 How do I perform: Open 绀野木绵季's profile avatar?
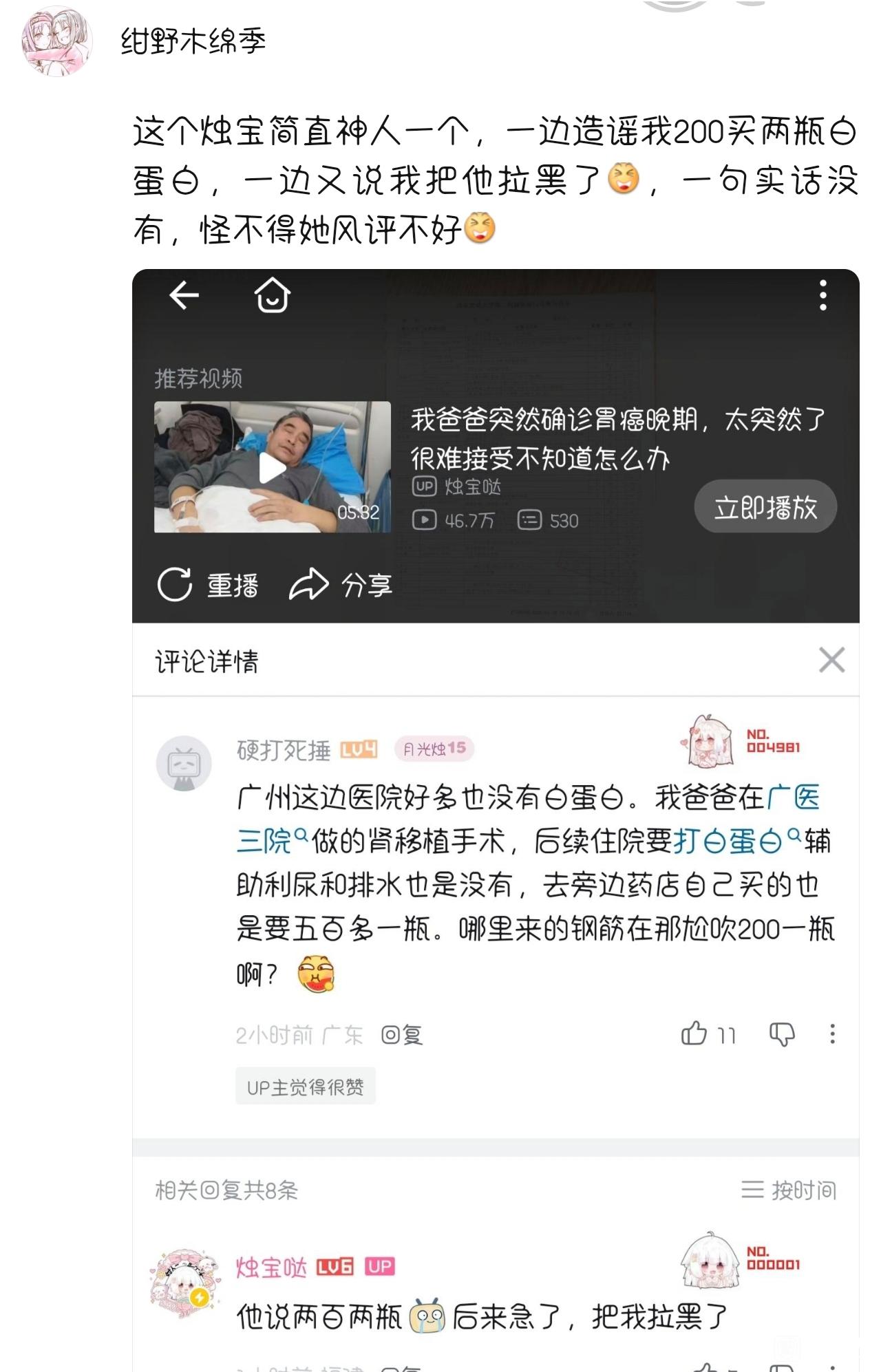coord(57,41)
